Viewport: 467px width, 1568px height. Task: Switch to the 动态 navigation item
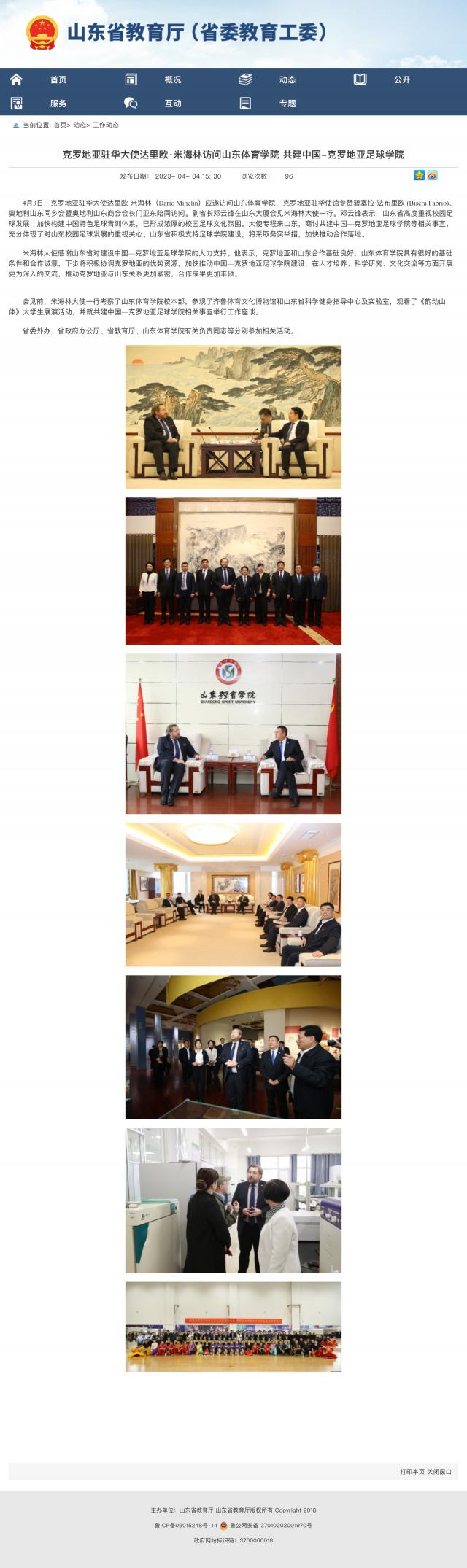click(287, 79)
